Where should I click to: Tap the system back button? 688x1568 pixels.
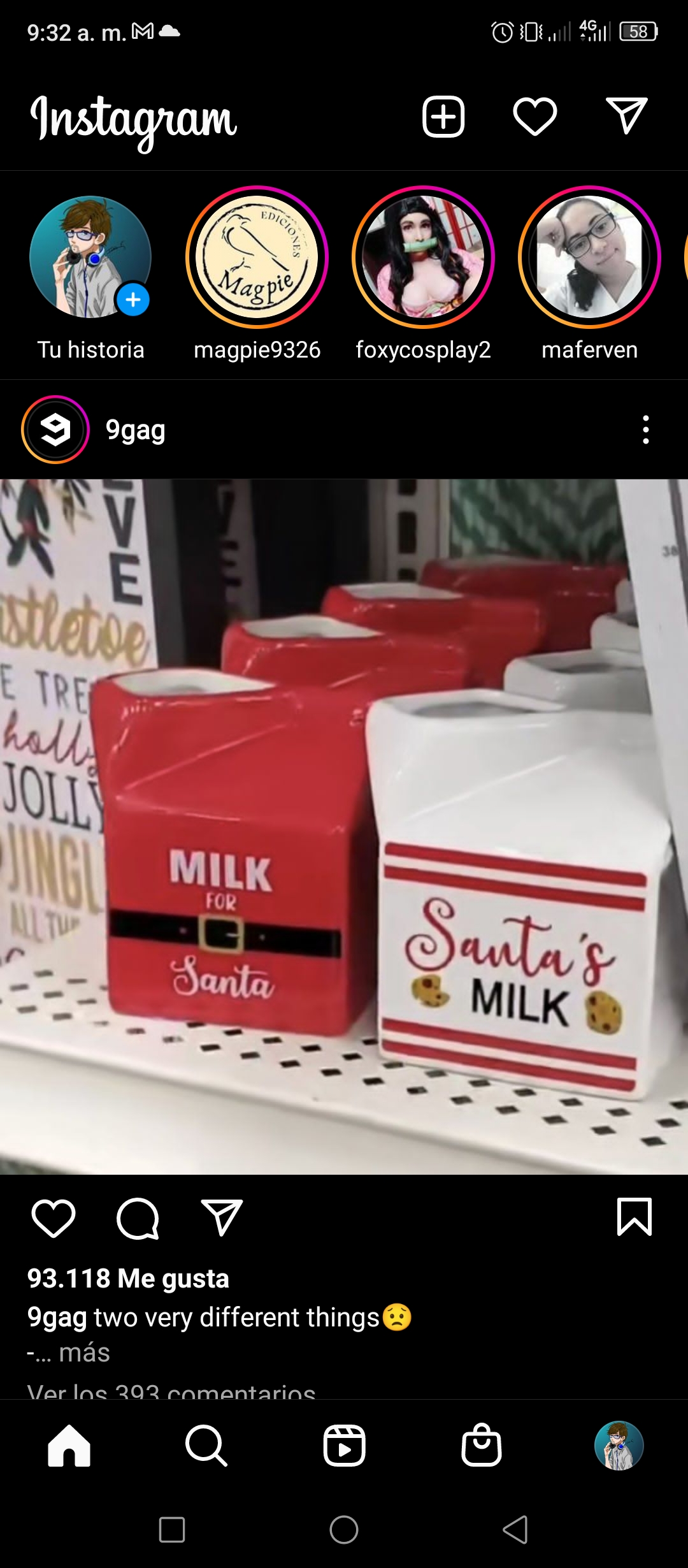pos(515,1530)
